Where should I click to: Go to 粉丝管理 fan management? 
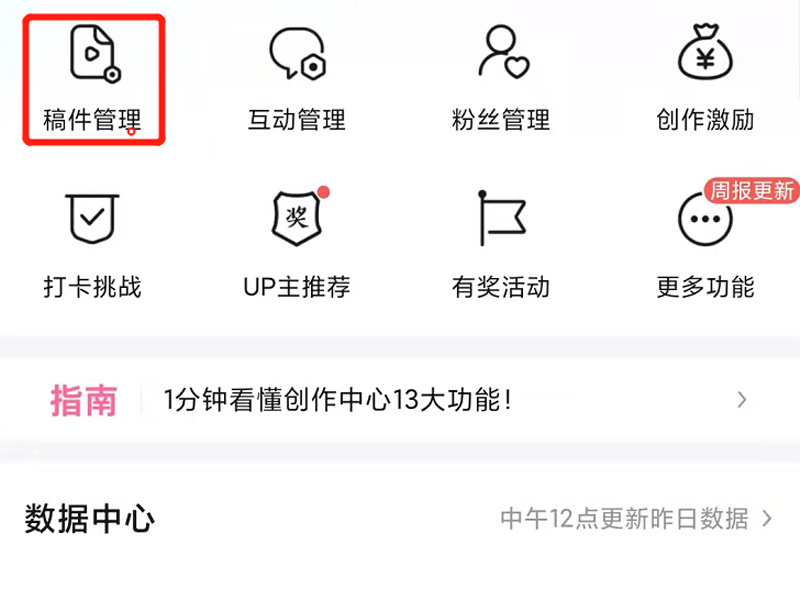(x=501, y=78)
